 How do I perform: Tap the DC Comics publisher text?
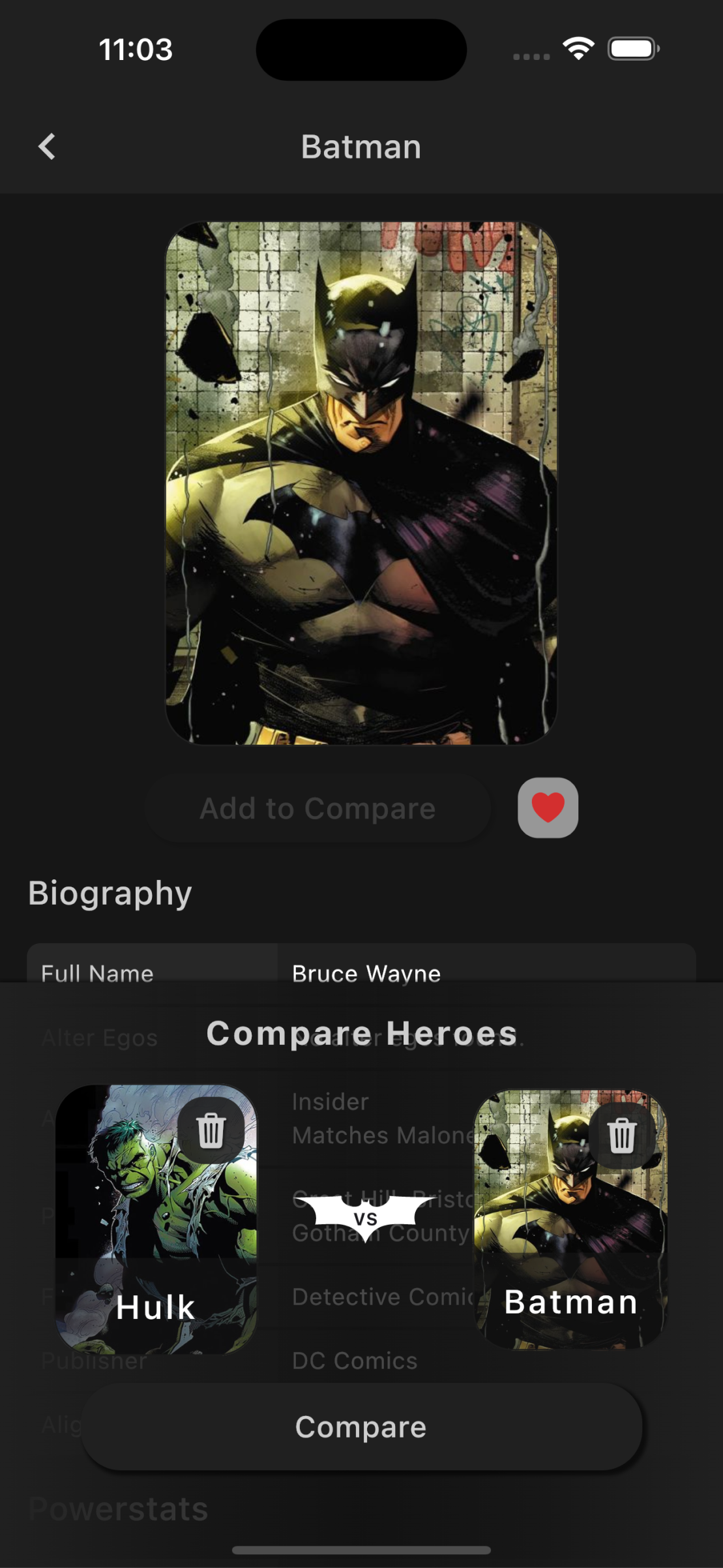pyautogui.click(x=355, y=1360)
